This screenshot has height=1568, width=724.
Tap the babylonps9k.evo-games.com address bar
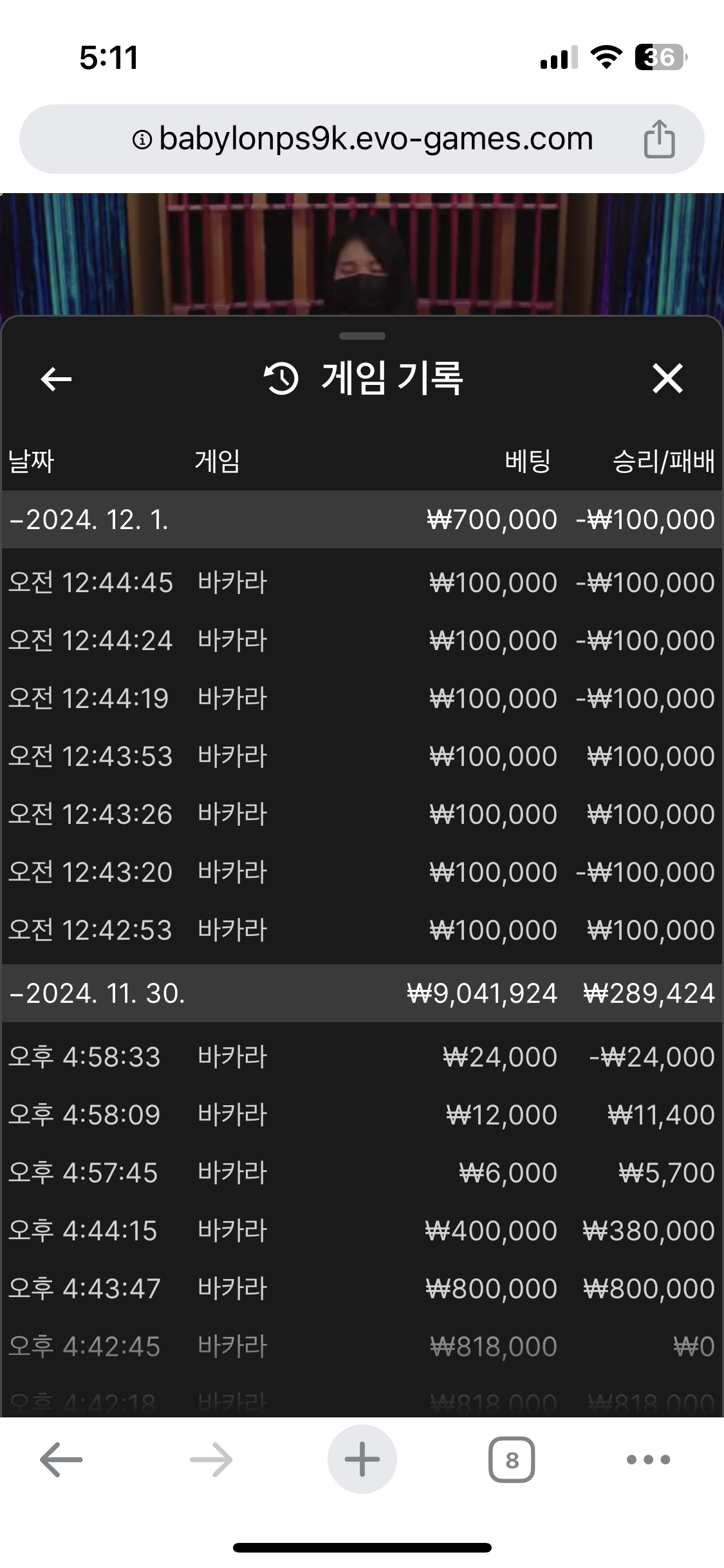pyautogui.click(x=362, y=139)
